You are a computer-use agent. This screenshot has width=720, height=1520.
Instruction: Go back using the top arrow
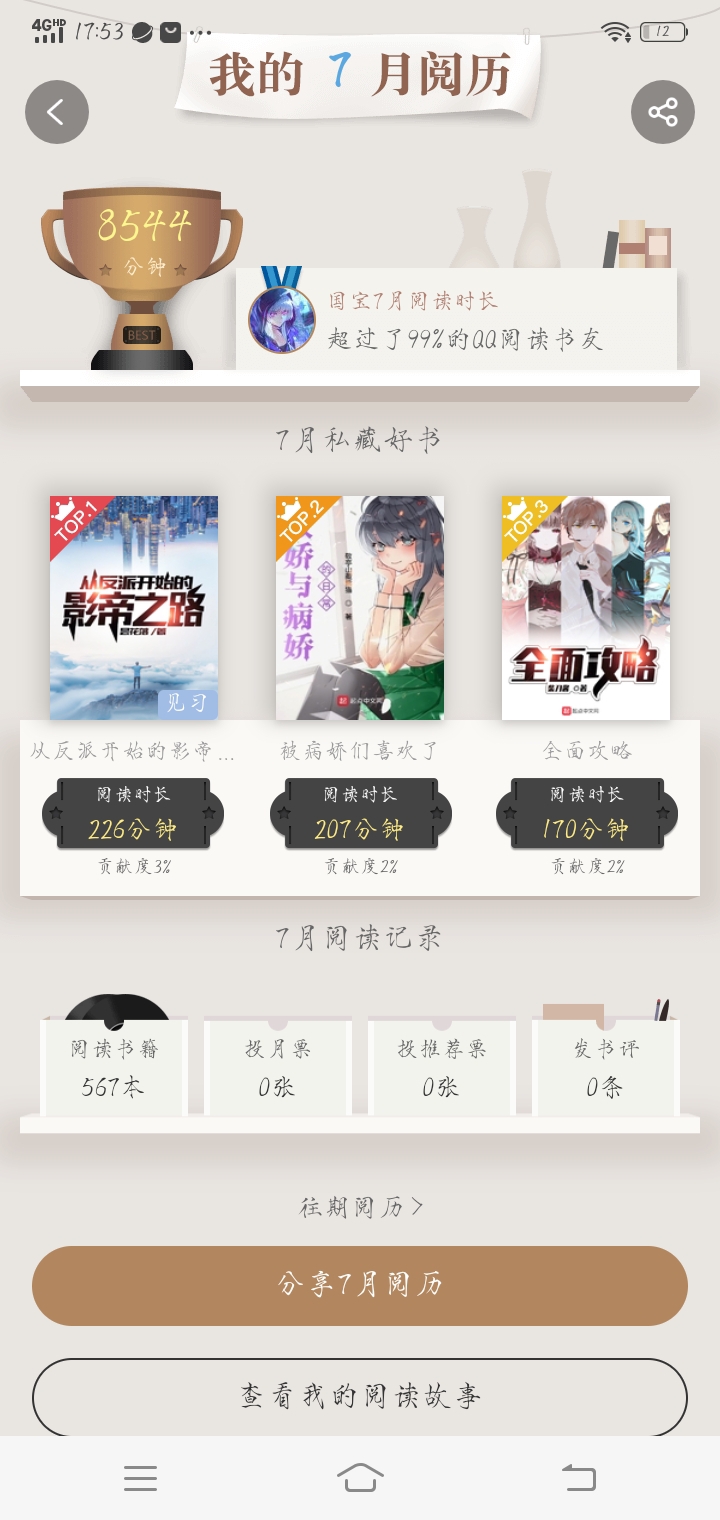tap(57, 112)
